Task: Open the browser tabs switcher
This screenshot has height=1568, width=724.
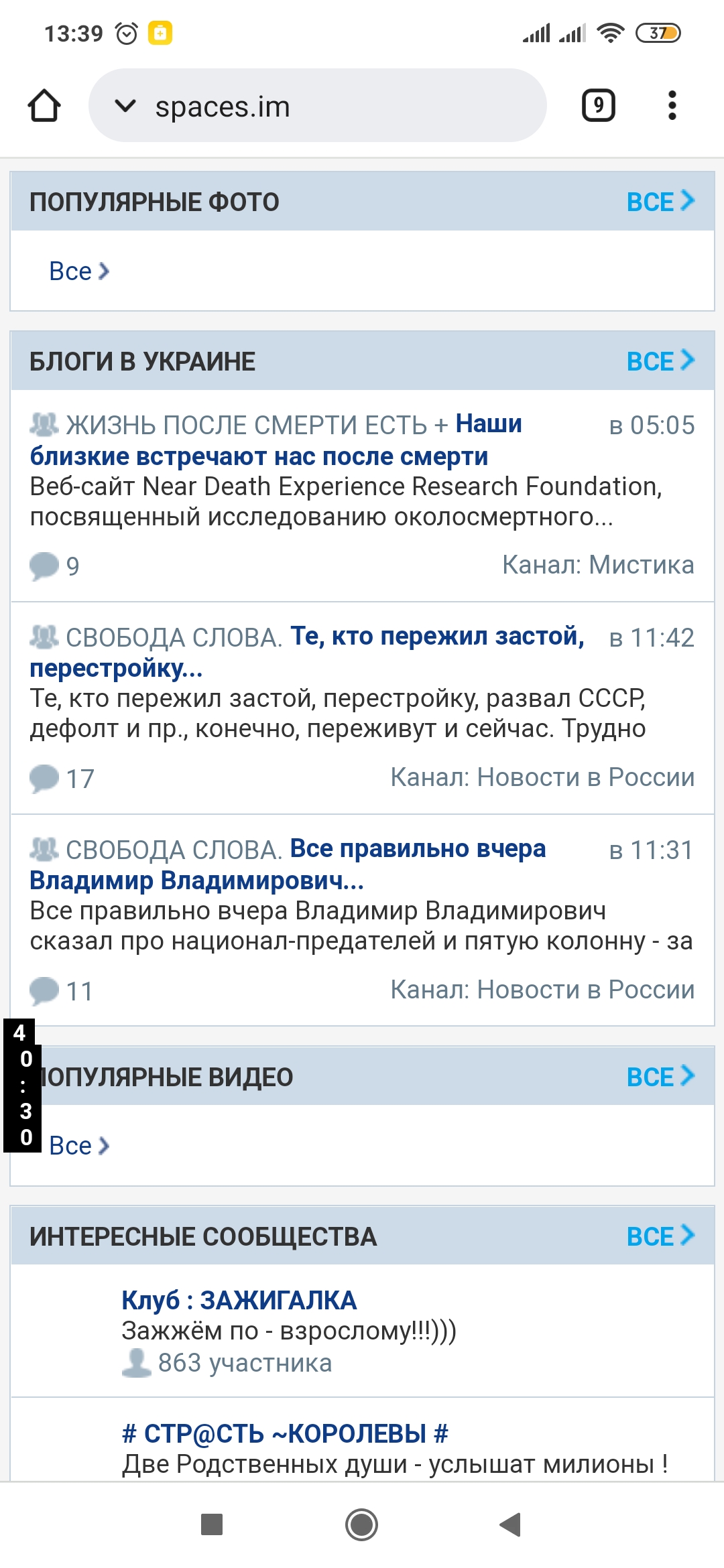Action: [x=598, y=106]
